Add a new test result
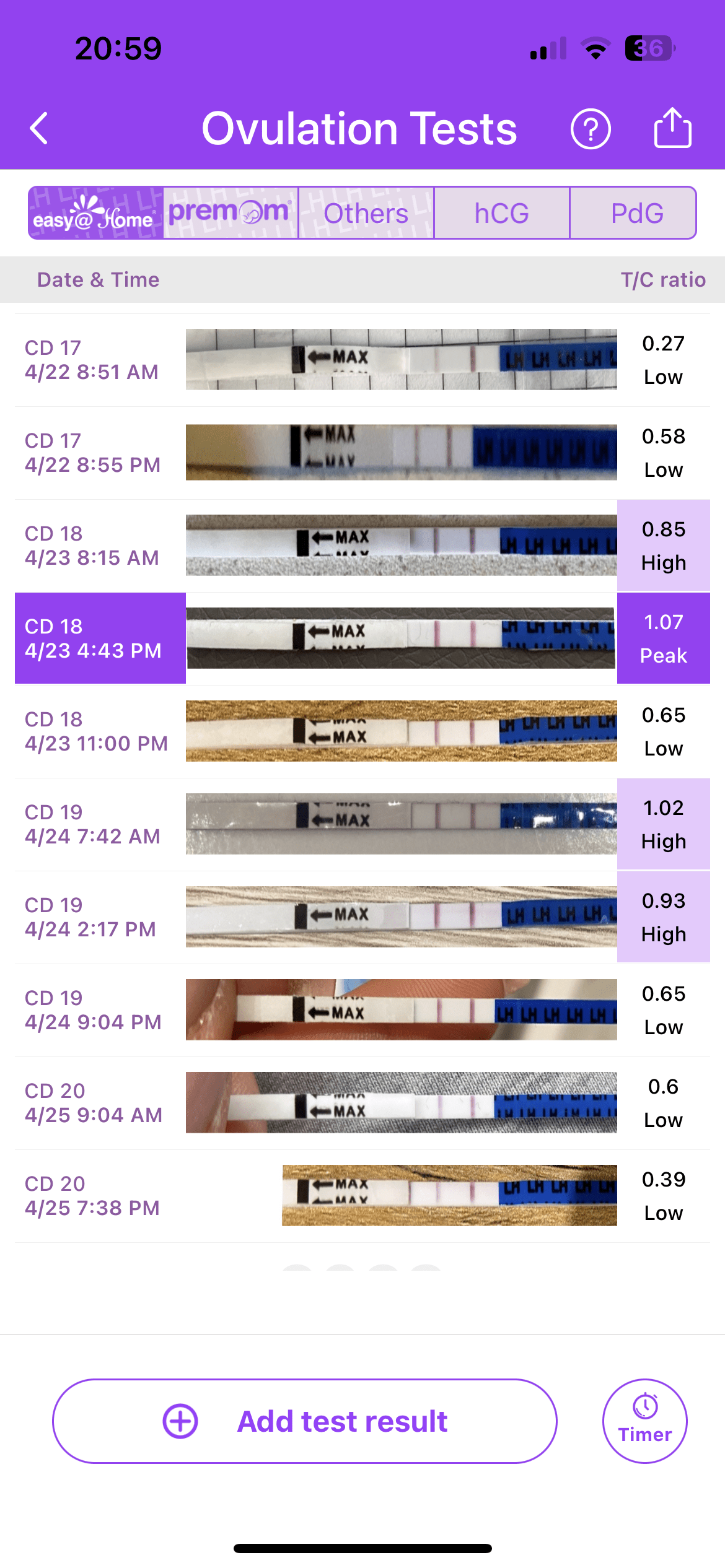 (x=304, y=1421)
